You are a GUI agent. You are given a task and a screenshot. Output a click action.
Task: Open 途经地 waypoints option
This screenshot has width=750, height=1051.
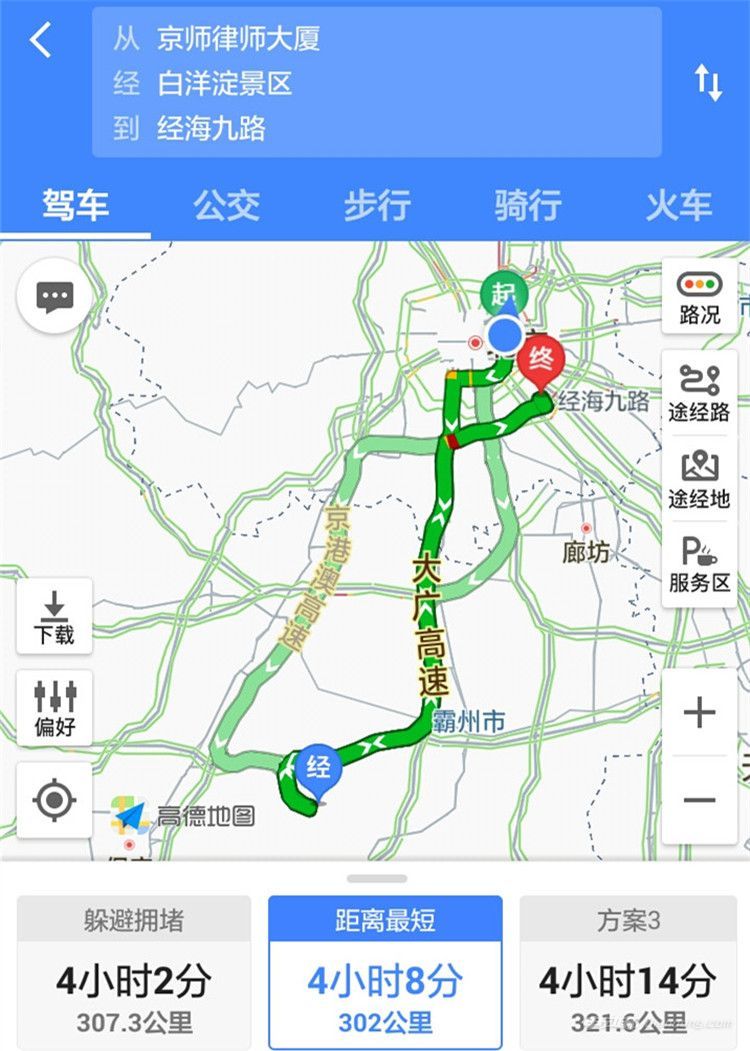[699, 480]
